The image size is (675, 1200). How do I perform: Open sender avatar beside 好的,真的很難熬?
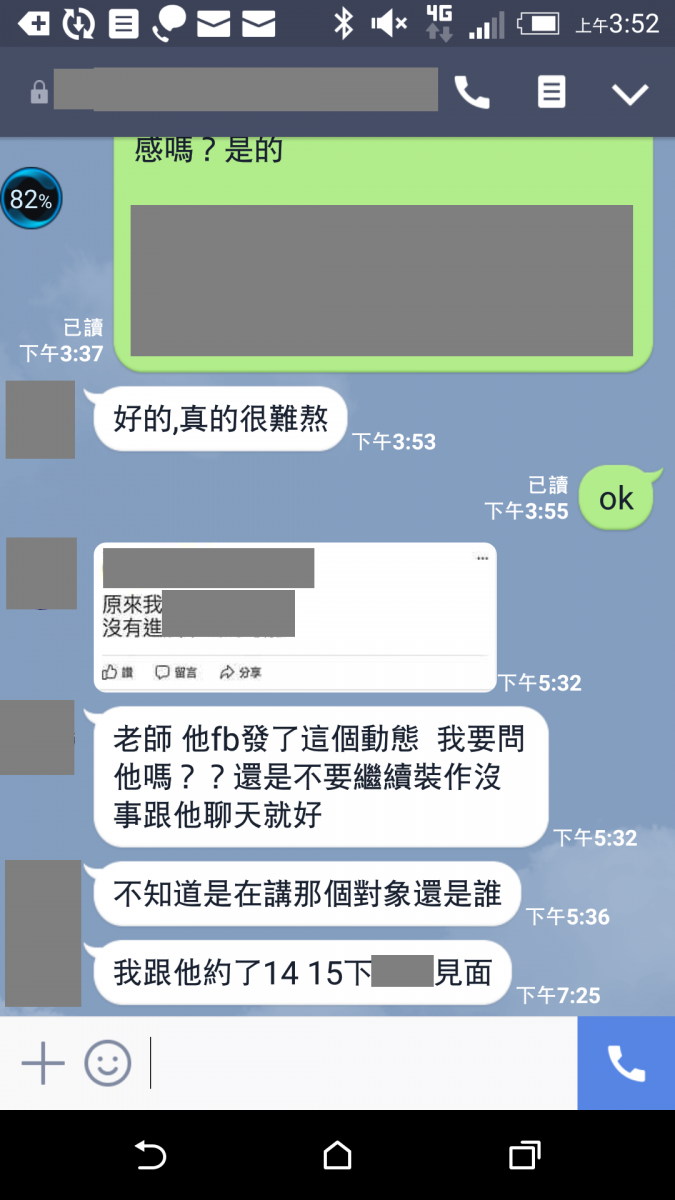click(40, 420)
